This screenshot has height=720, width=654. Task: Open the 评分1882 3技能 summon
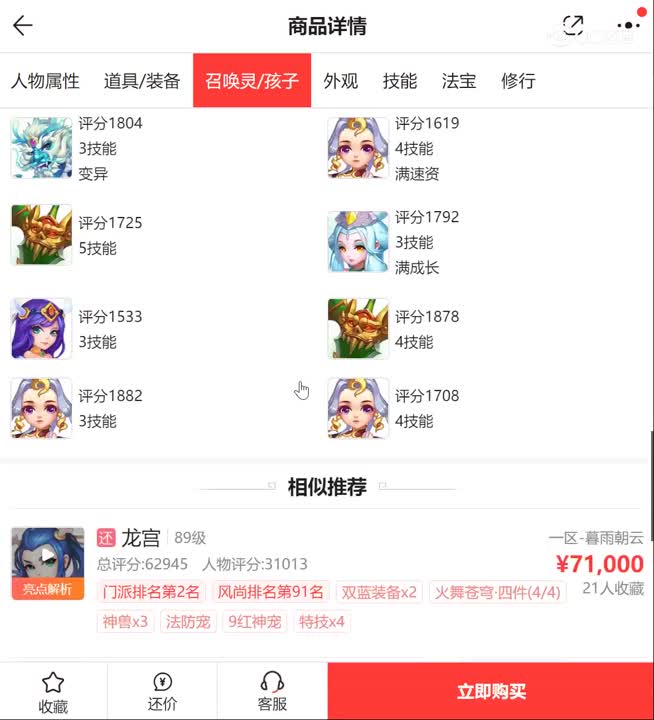click(42, 408)
